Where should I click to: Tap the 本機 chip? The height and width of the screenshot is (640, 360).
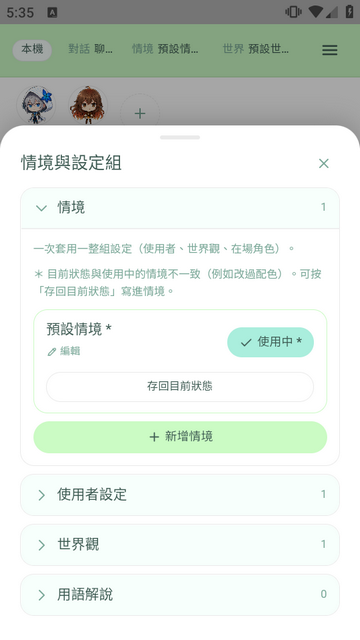(32, 50)
